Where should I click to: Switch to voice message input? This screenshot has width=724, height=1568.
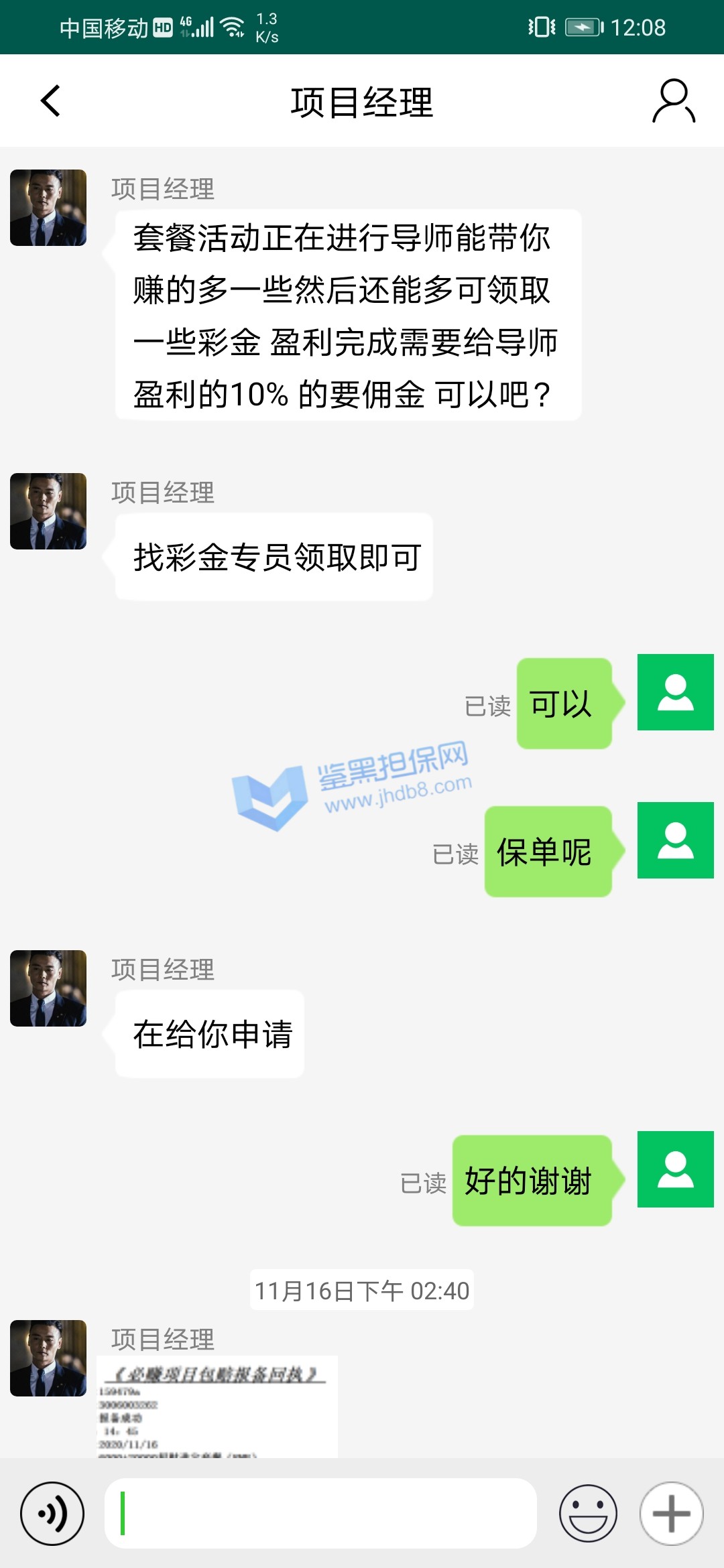(x=52, y=1513)
